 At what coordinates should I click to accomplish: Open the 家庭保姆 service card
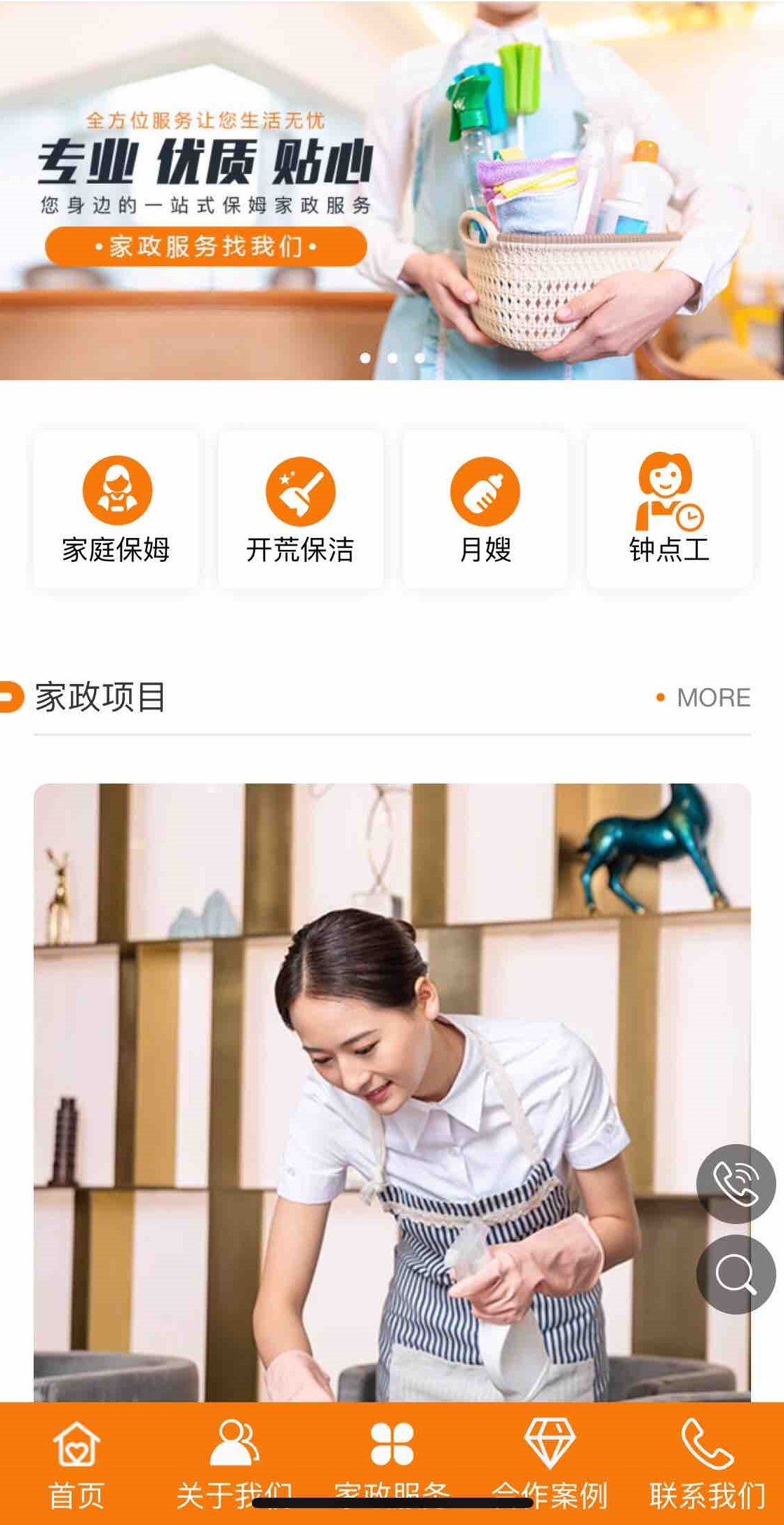tap(116, 509)
